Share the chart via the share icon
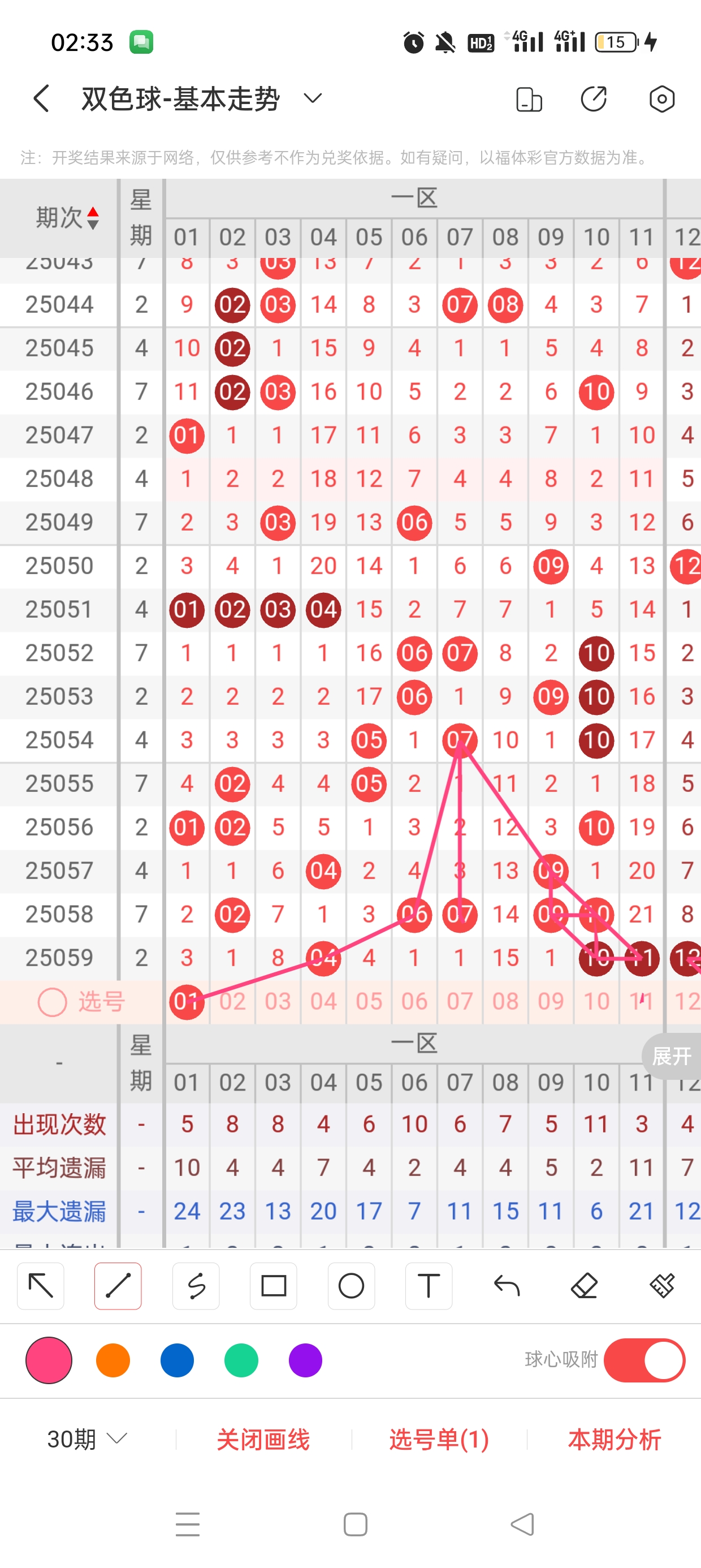701x1568 pixels. 593,98
